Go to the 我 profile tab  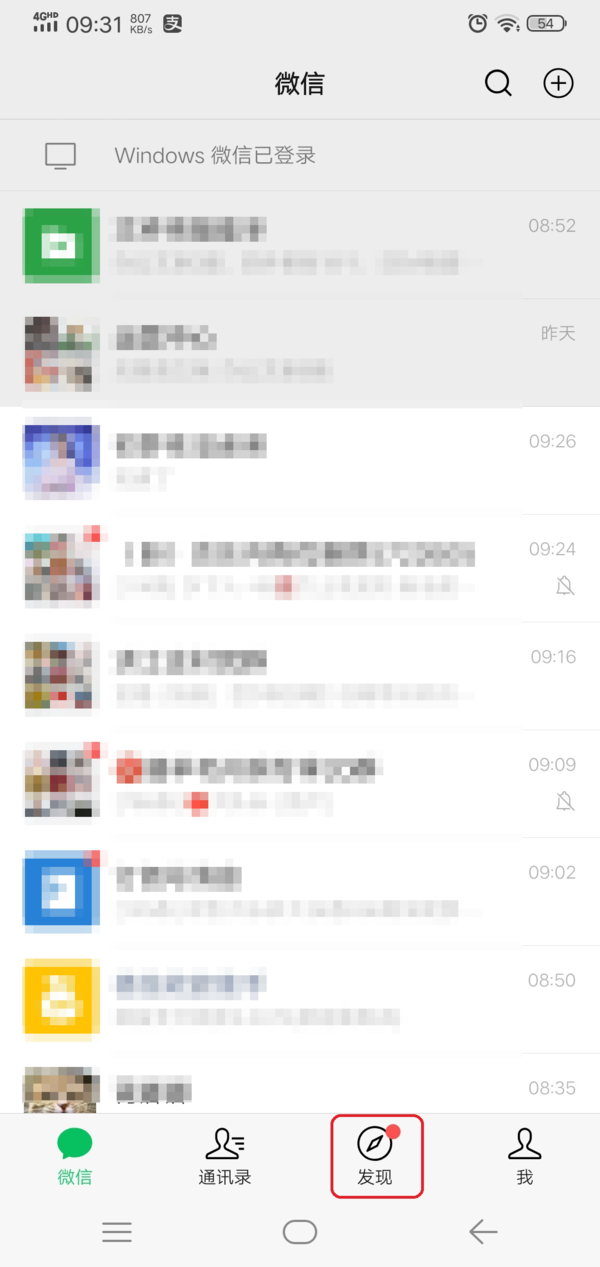click(x=524, y=1156)
